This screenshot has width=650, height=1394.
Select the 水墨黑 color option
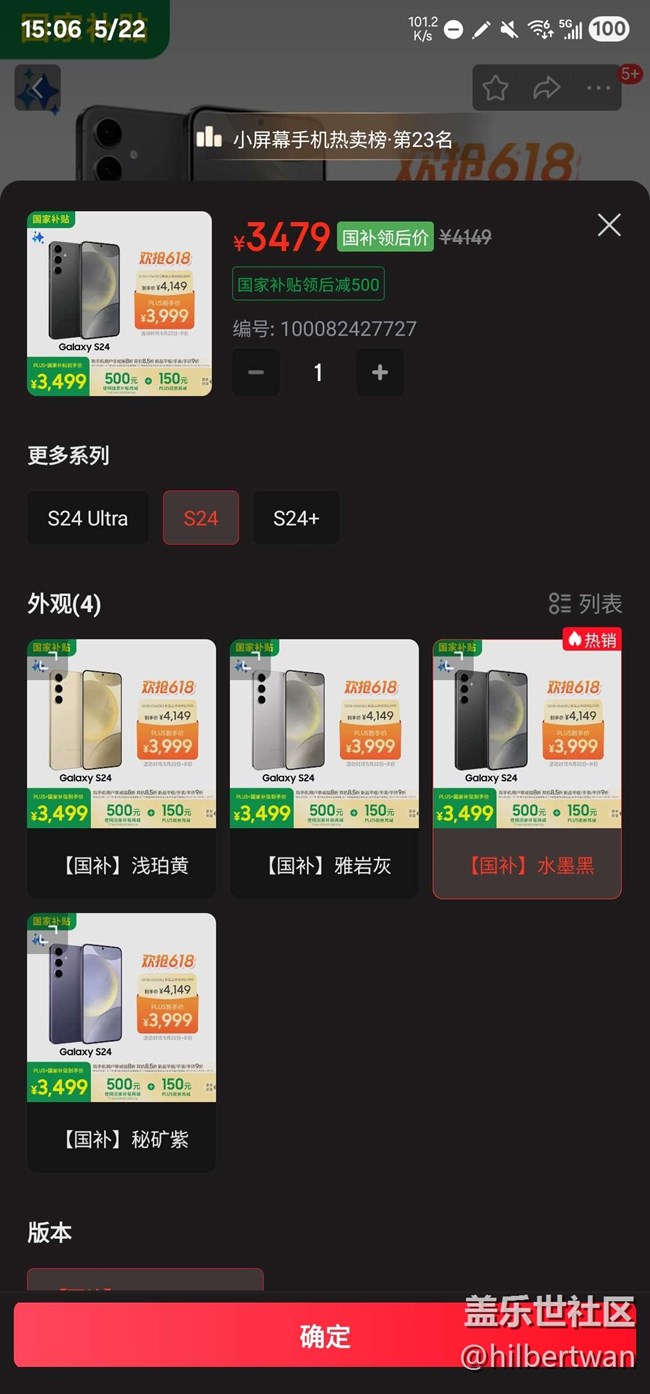point(527,768)
